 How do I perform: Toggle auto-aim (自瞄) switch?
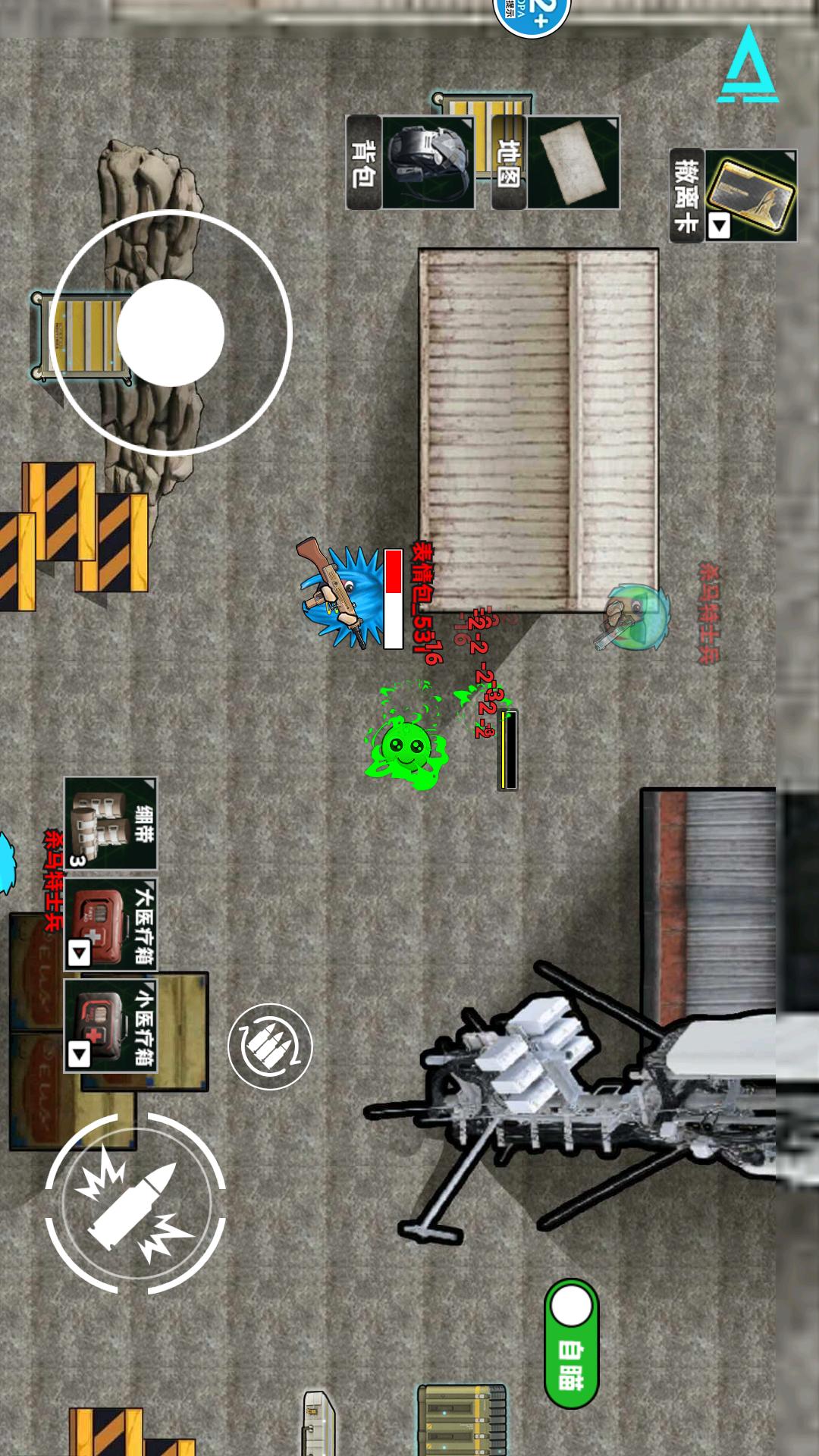(572, 1343)
